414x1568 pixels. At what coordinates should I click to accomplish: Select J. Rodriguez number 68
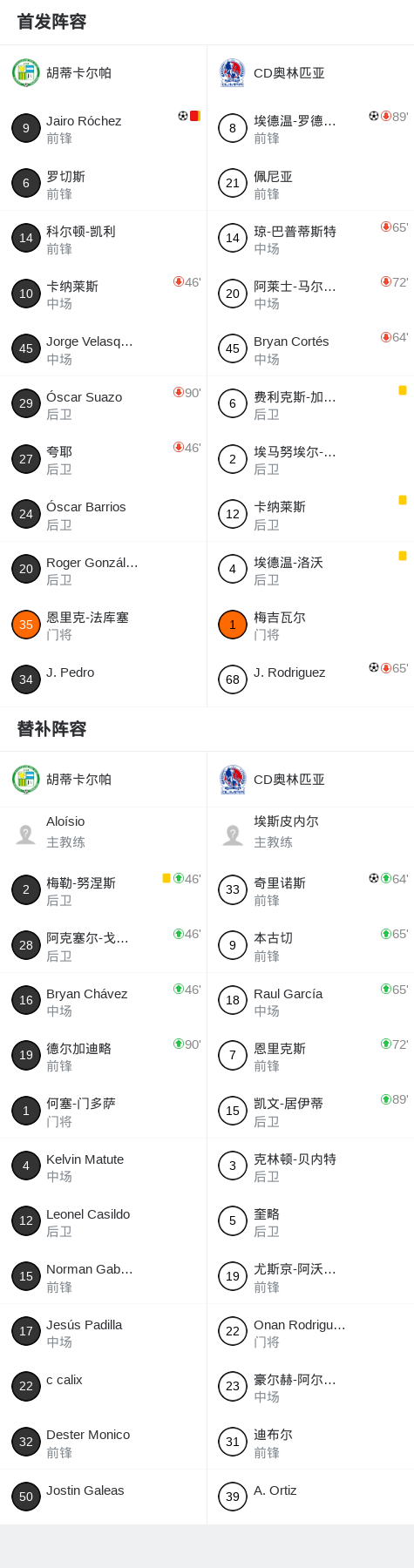310,679
